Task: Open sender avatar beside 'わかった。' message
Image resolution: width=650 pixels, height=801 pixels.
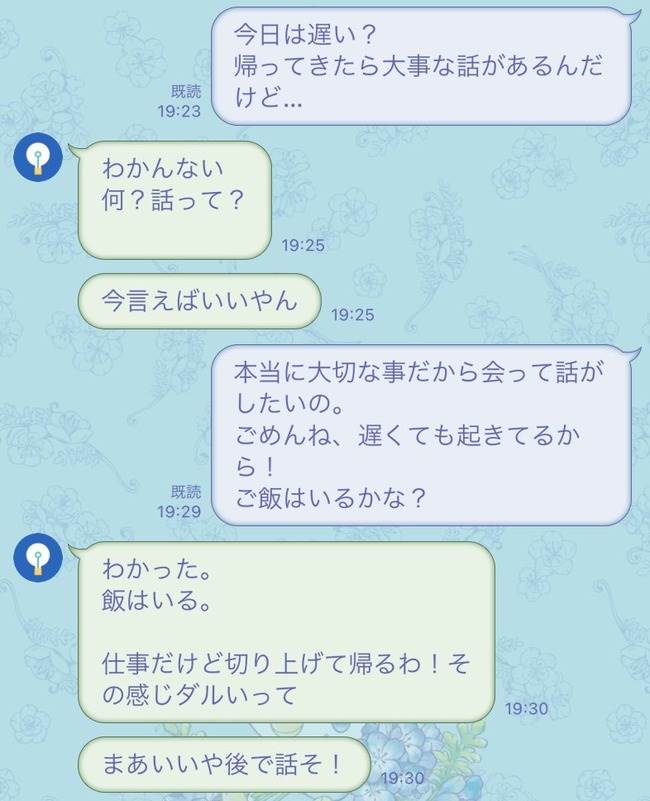Action: [39, 560]
